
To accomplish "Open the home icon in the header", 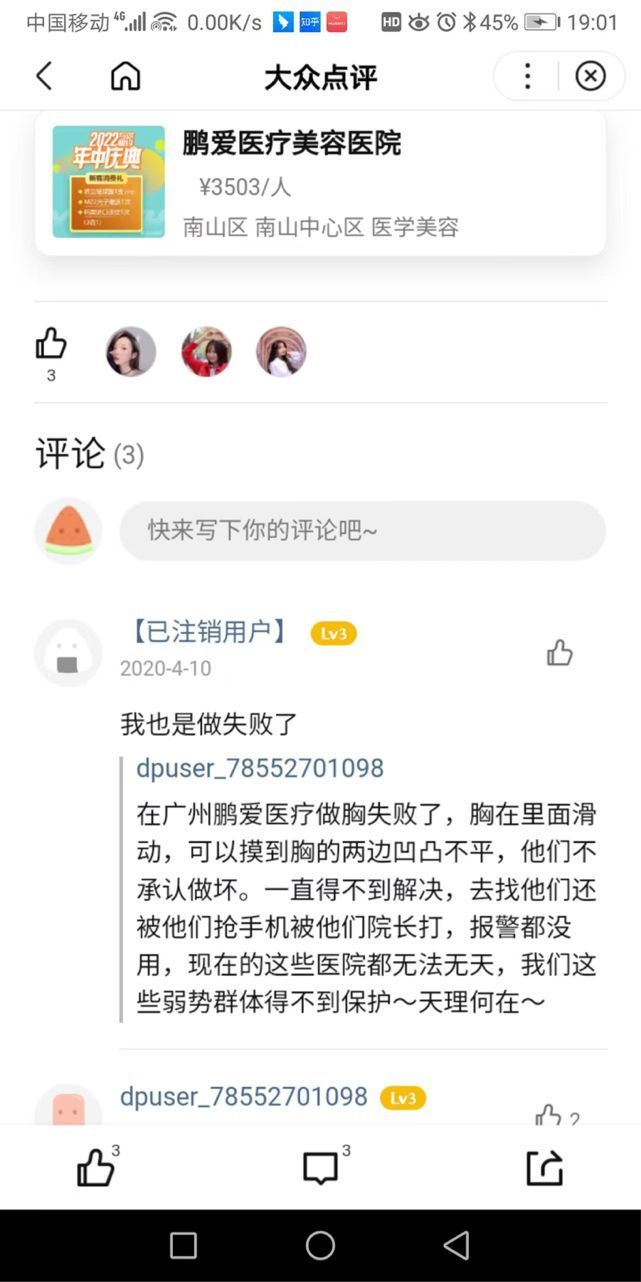I will coord(125,76).
